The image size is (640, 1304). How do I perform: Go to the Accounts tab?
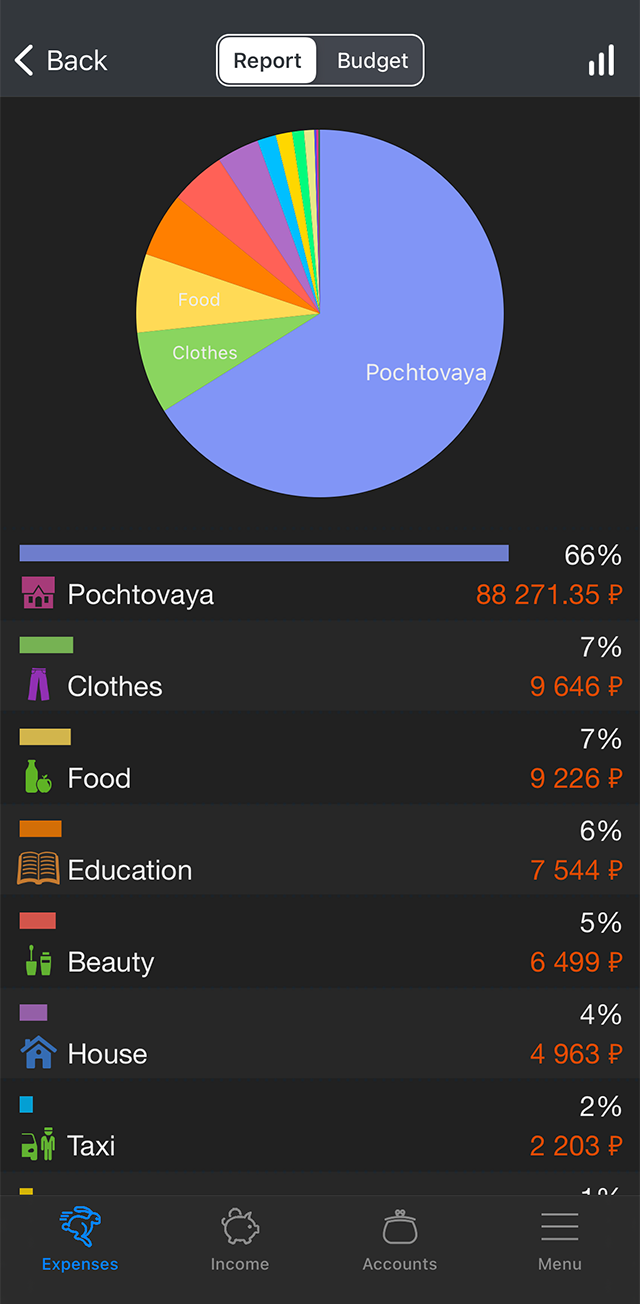click(x=400, y=1240)
